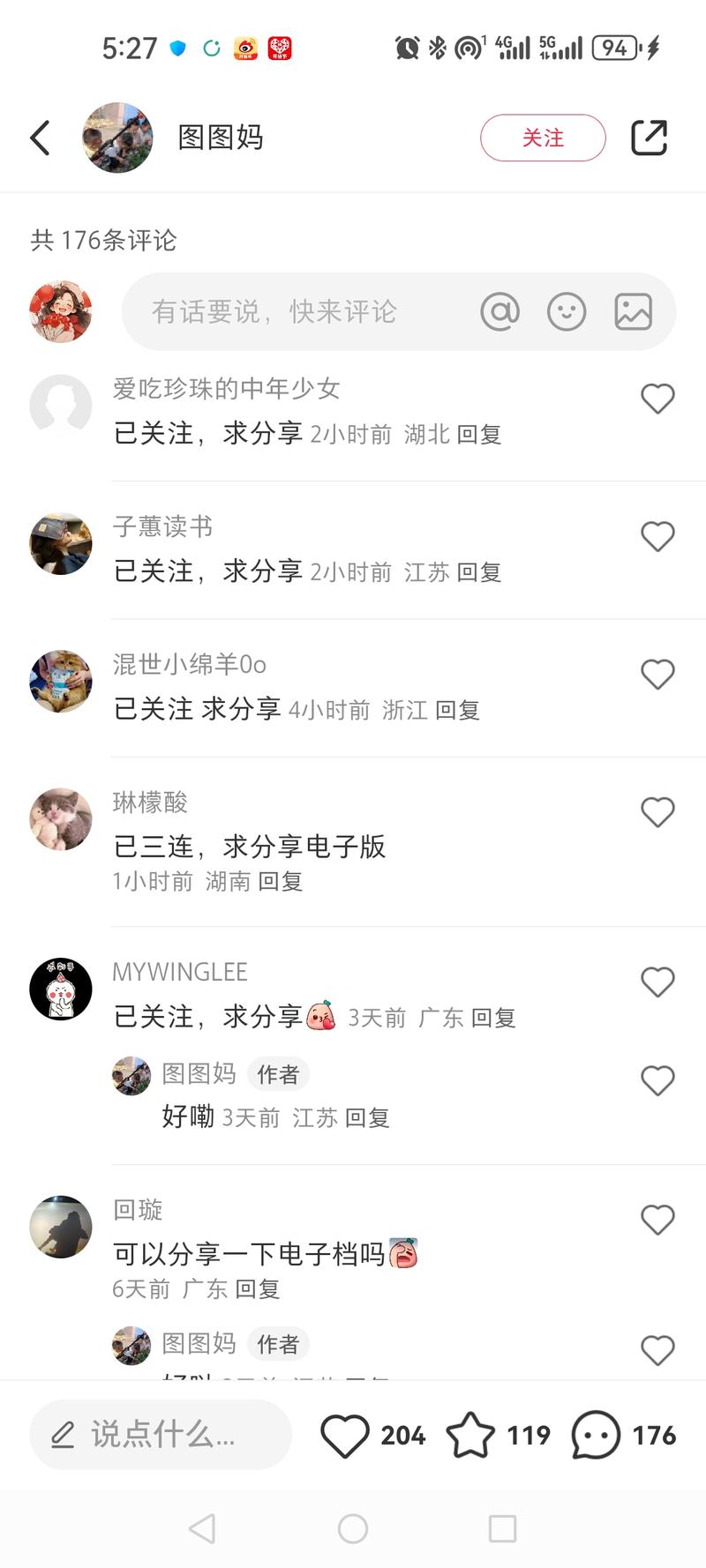
Task: Open 回璇's profile avatar
Action: tap(61, 1227)
